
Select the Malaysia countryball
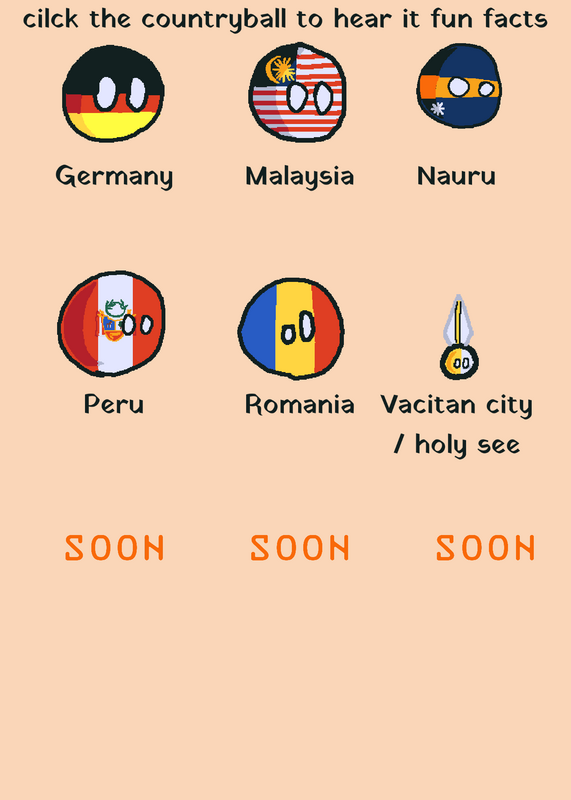pyautogui.click(x=297, y=92)
